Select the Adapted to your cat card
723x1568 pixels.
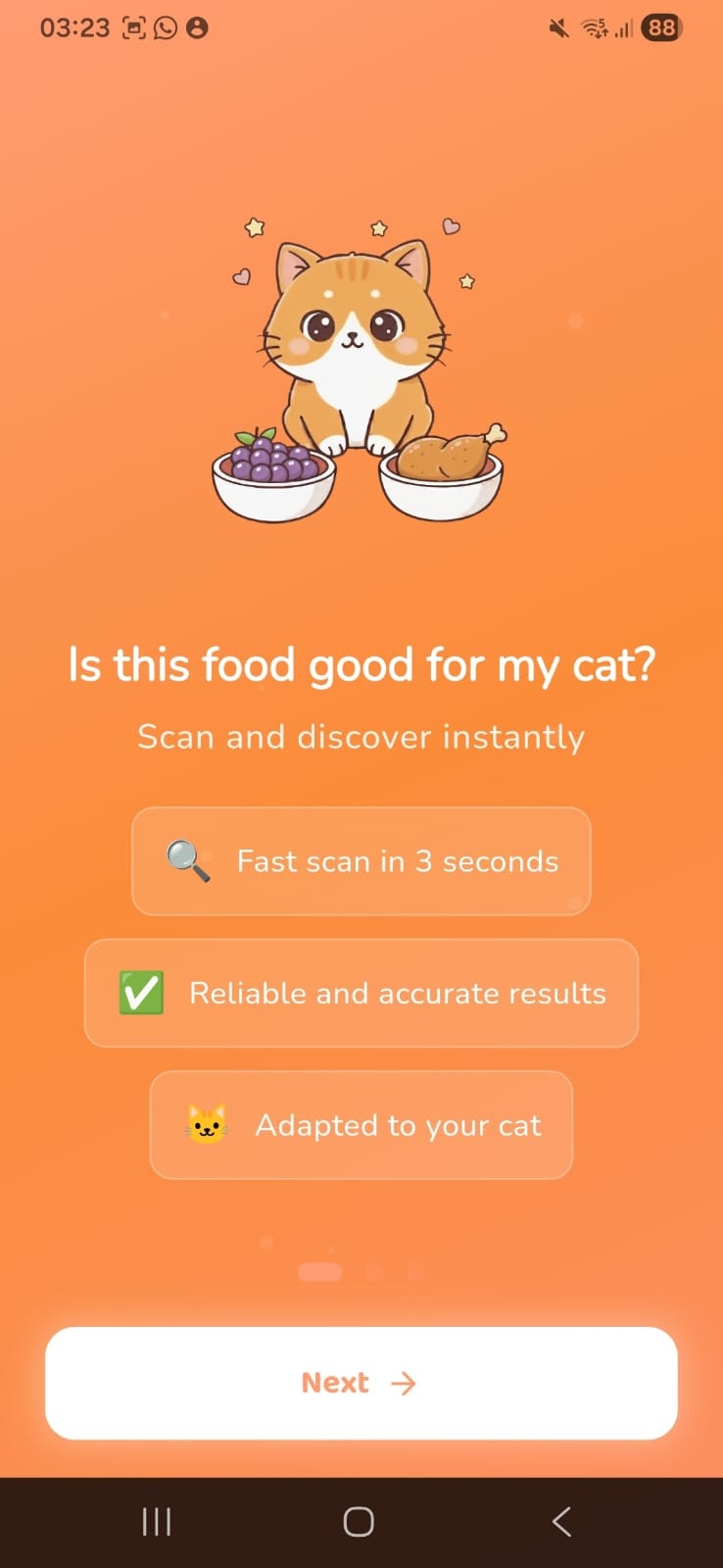pyautogui.click(x=361, y=1125)
